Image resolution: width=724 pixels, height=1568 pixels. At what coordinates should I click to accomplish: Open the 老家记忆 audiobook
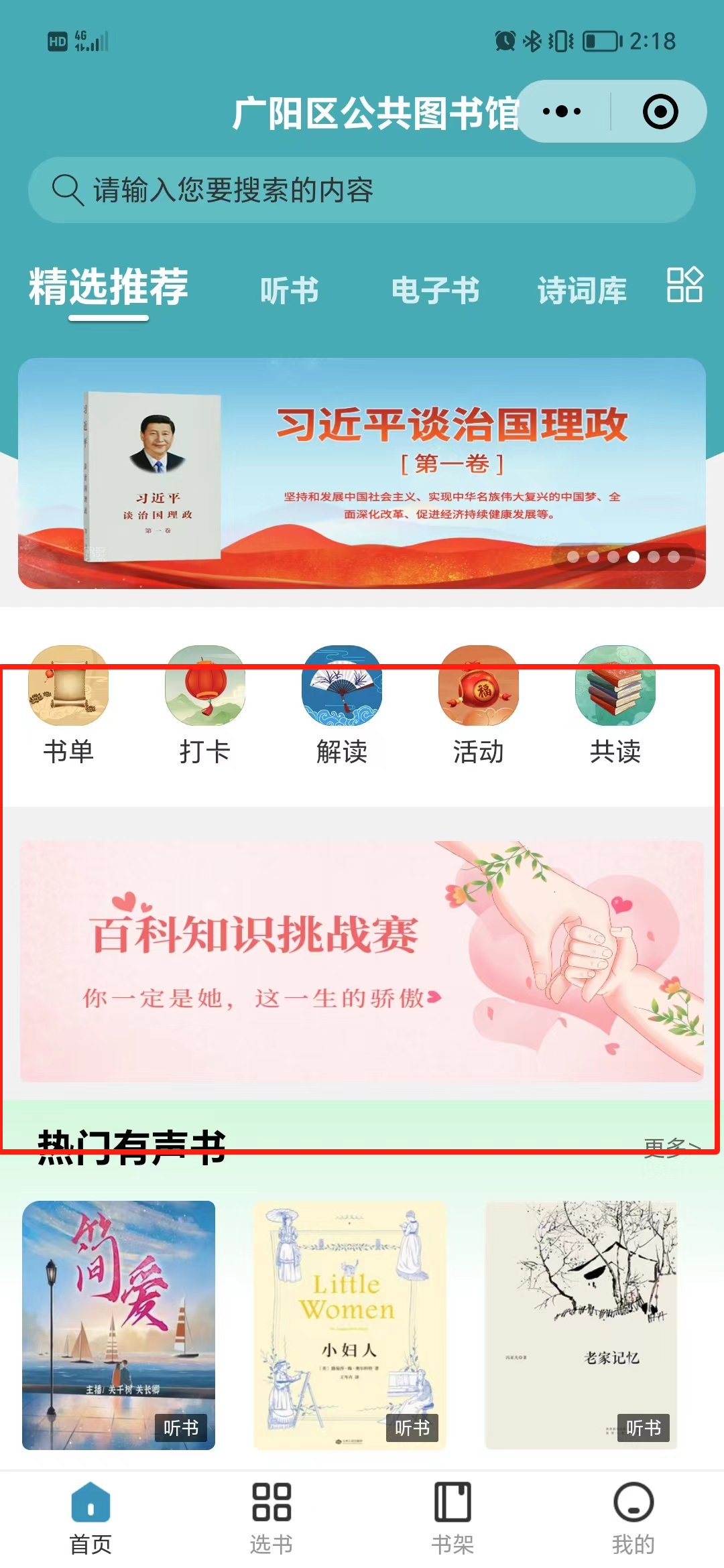point(581,1325)
